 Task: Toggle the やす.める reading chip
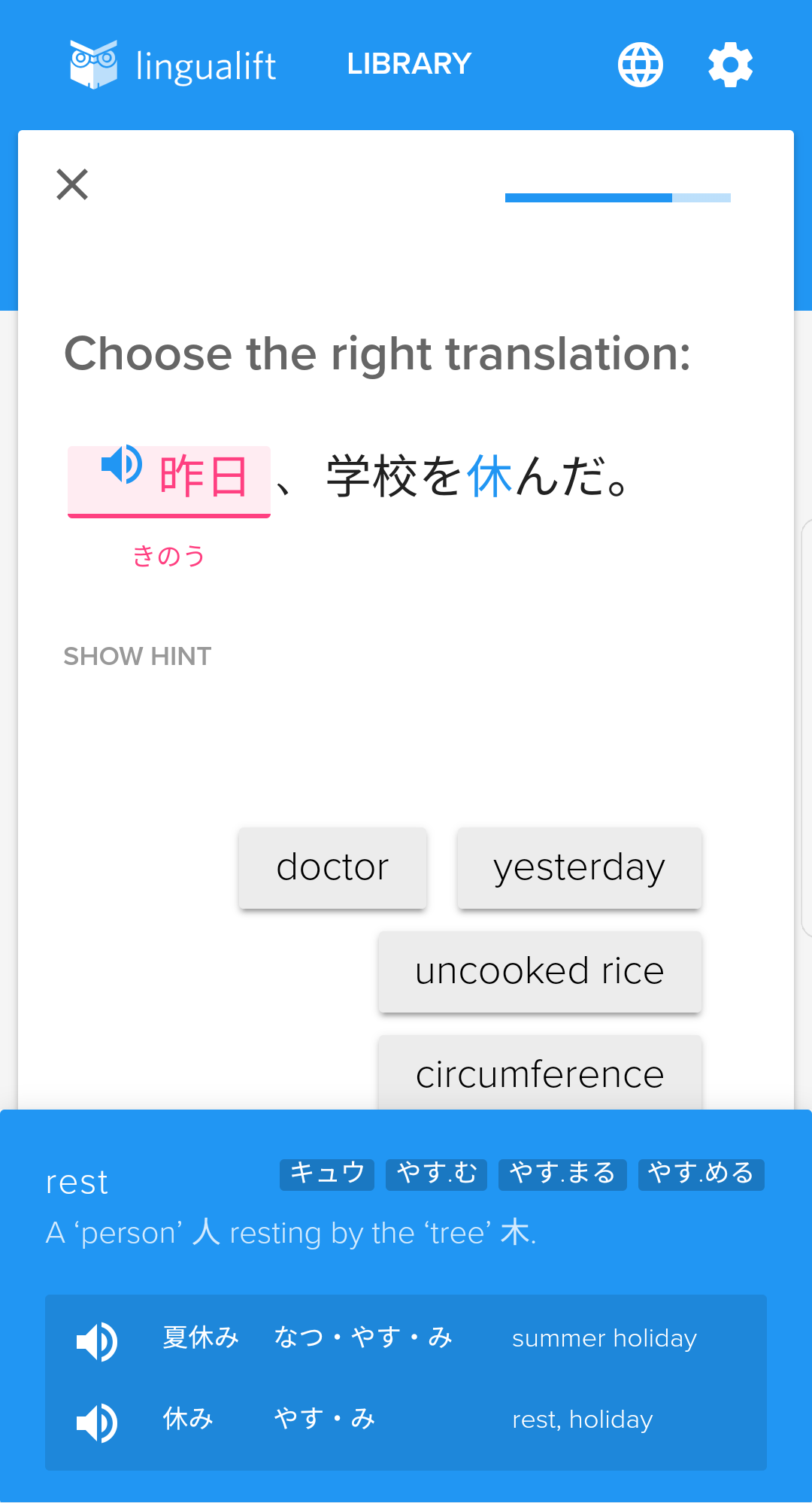coord(701,1174)
